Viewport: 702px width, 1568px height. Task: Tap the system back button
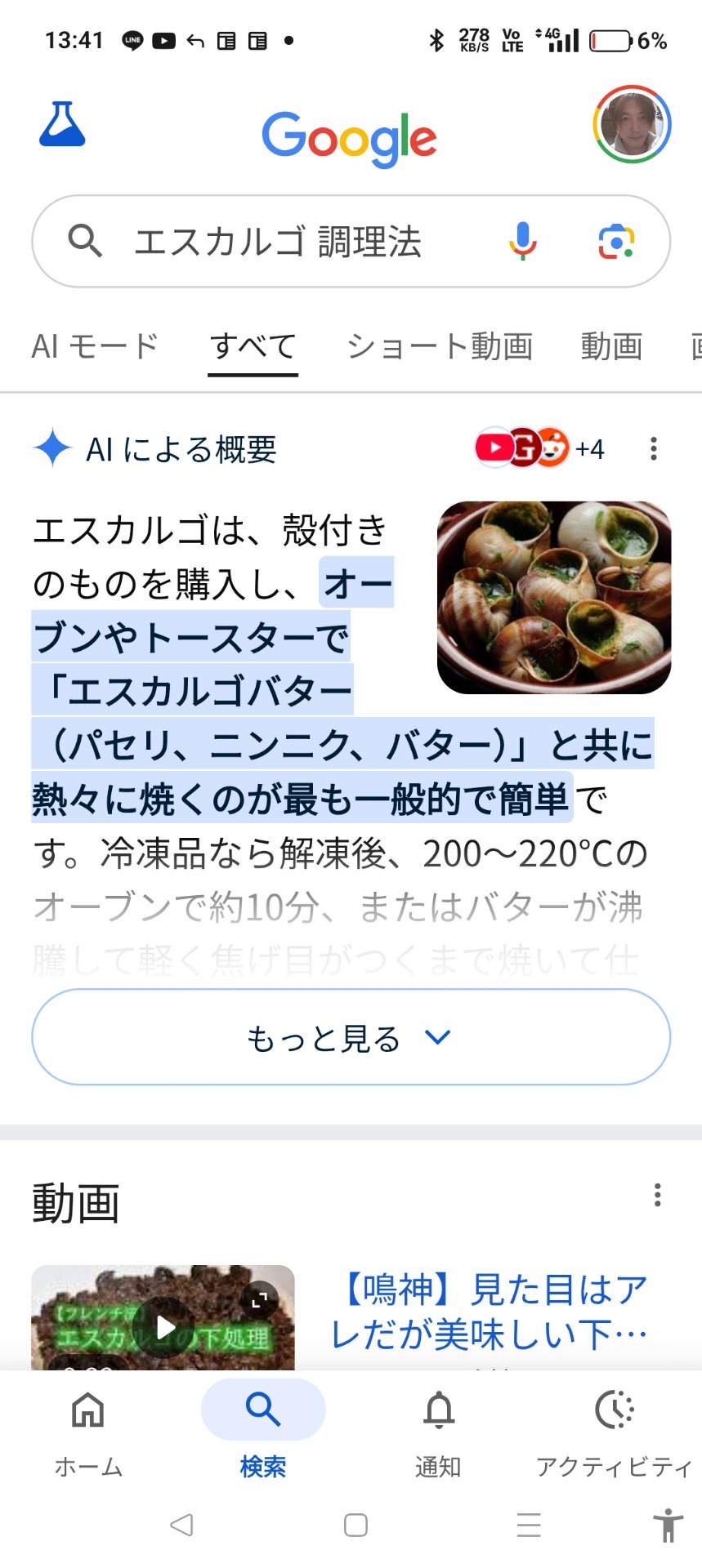click(181, 1525)
